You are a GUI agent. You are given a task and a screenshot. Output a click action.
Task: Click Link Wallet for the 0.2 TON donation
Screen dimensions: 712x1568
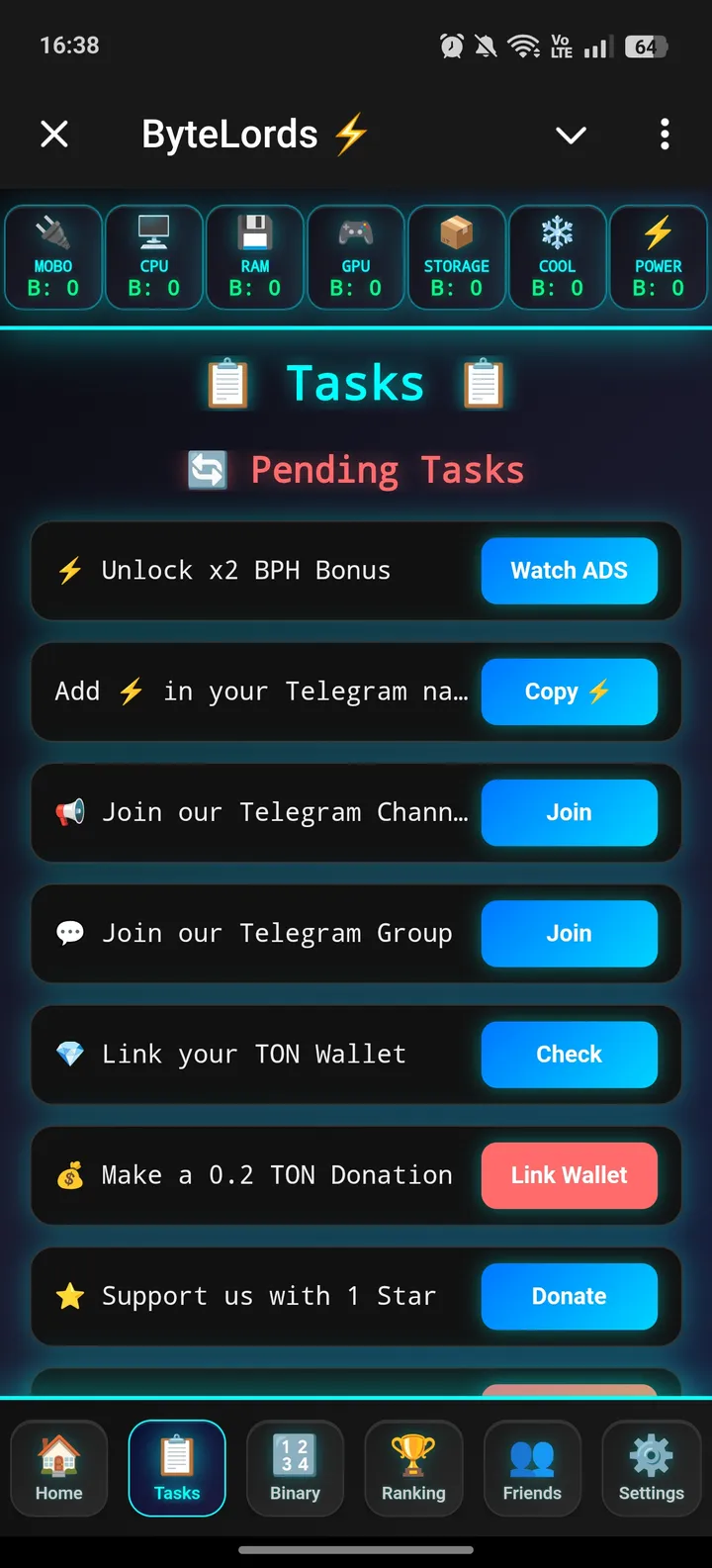(x=569, y=1175)
